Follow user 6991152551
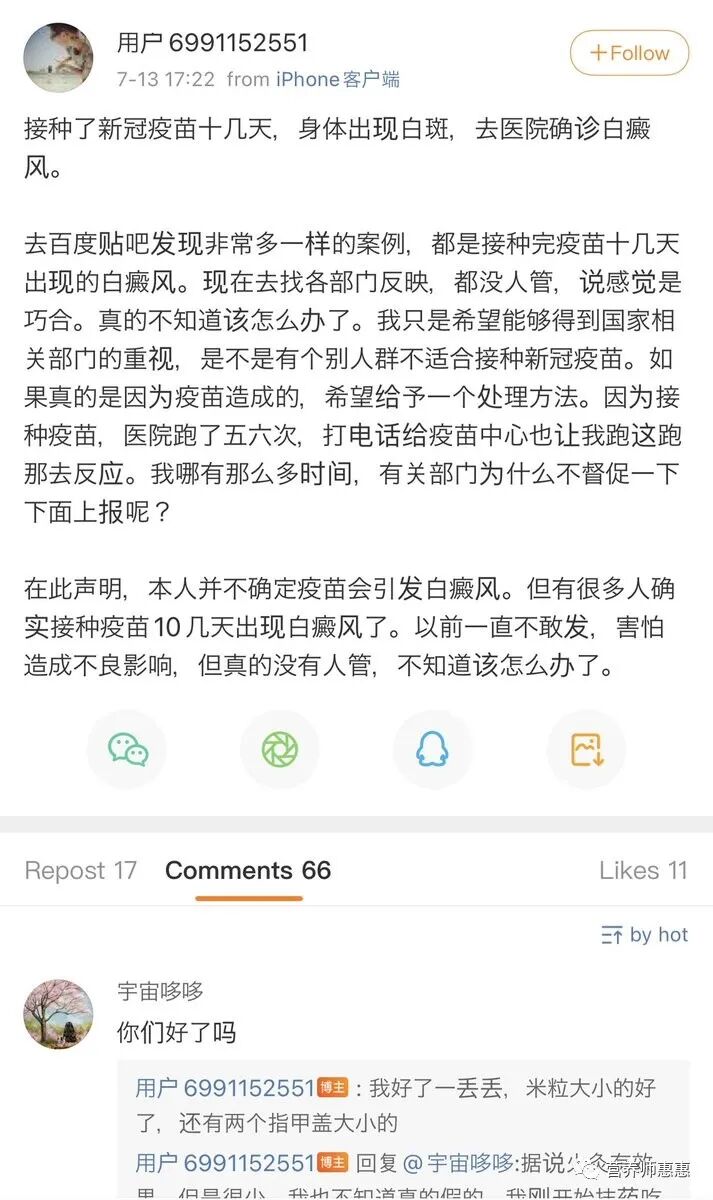This screenshot has height=1200, width=713. 629,53
